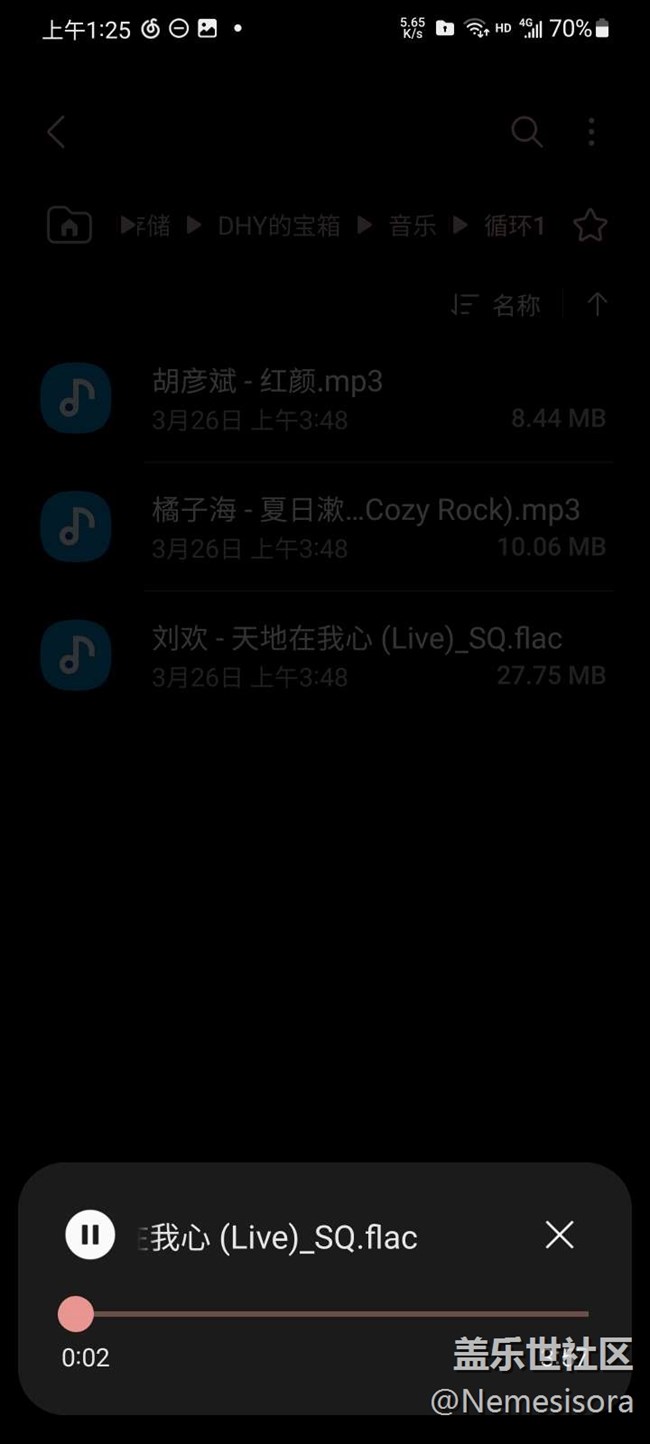The height and width of the screenshot is (1444, 650).
Task: Open the three-dot overflow menu
Action: (591, 132)
